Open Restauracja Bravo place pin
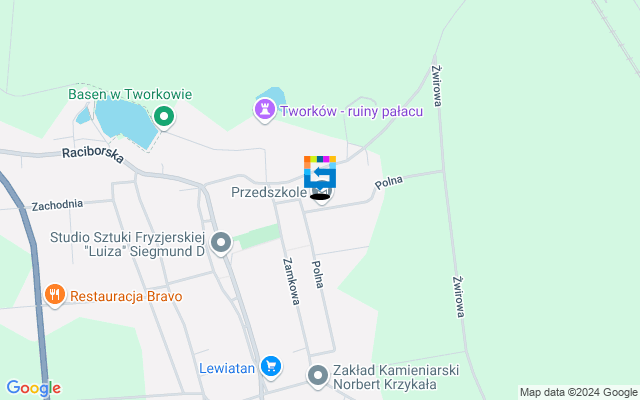 click(x=55, y=295)
